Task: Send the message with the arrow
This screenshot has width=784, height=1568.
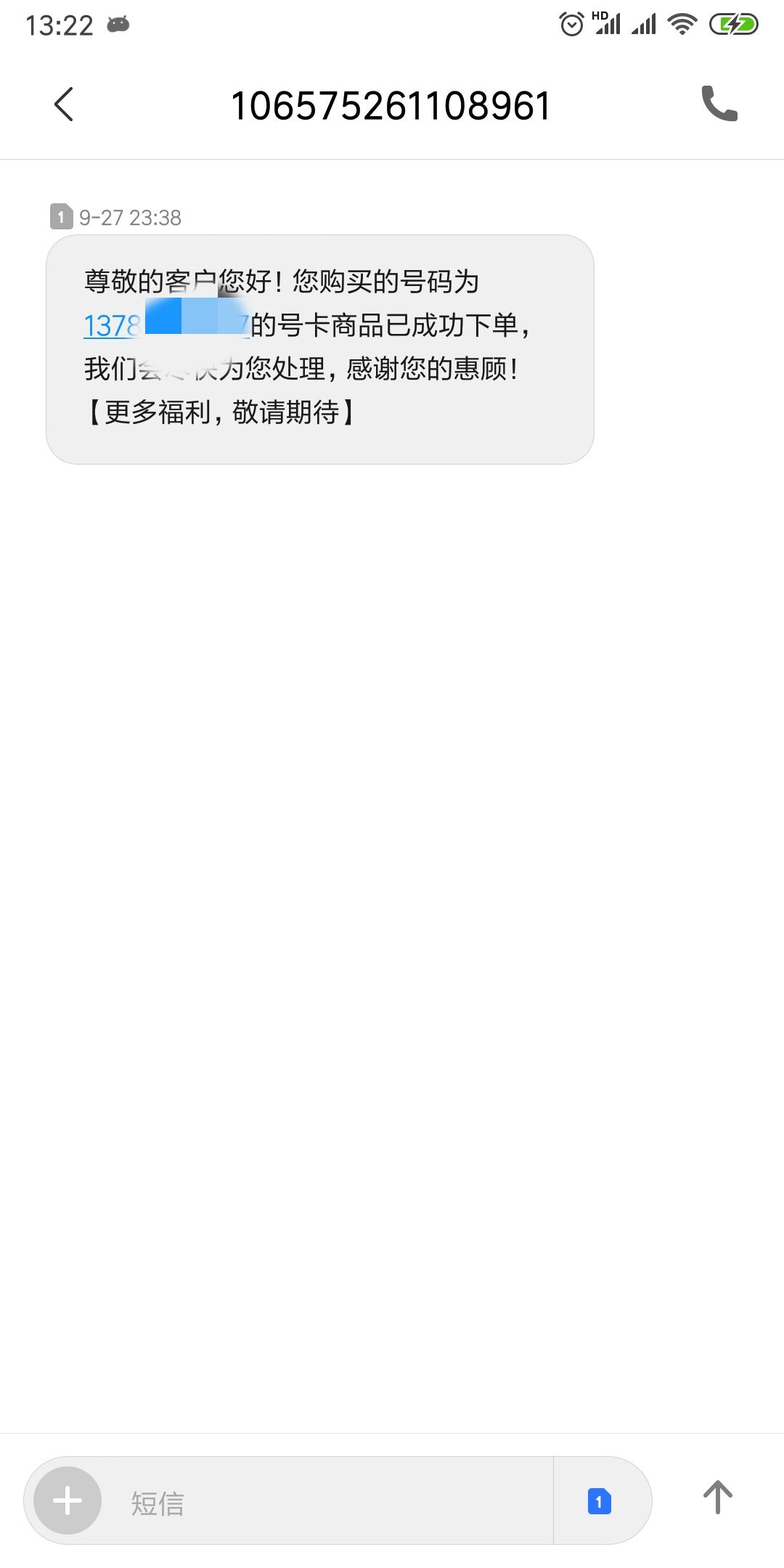Action: (x=717, y=1498)
